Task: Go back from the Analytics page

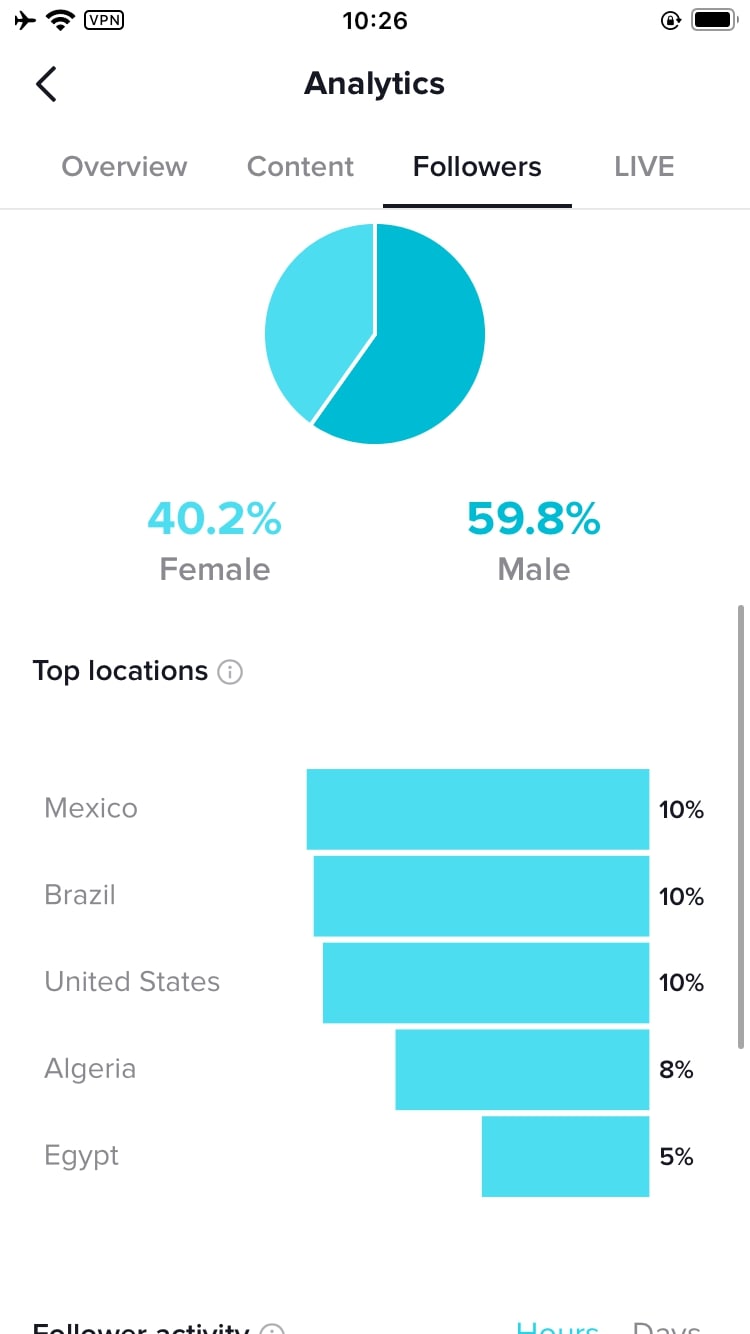Action: pos(46,84)
